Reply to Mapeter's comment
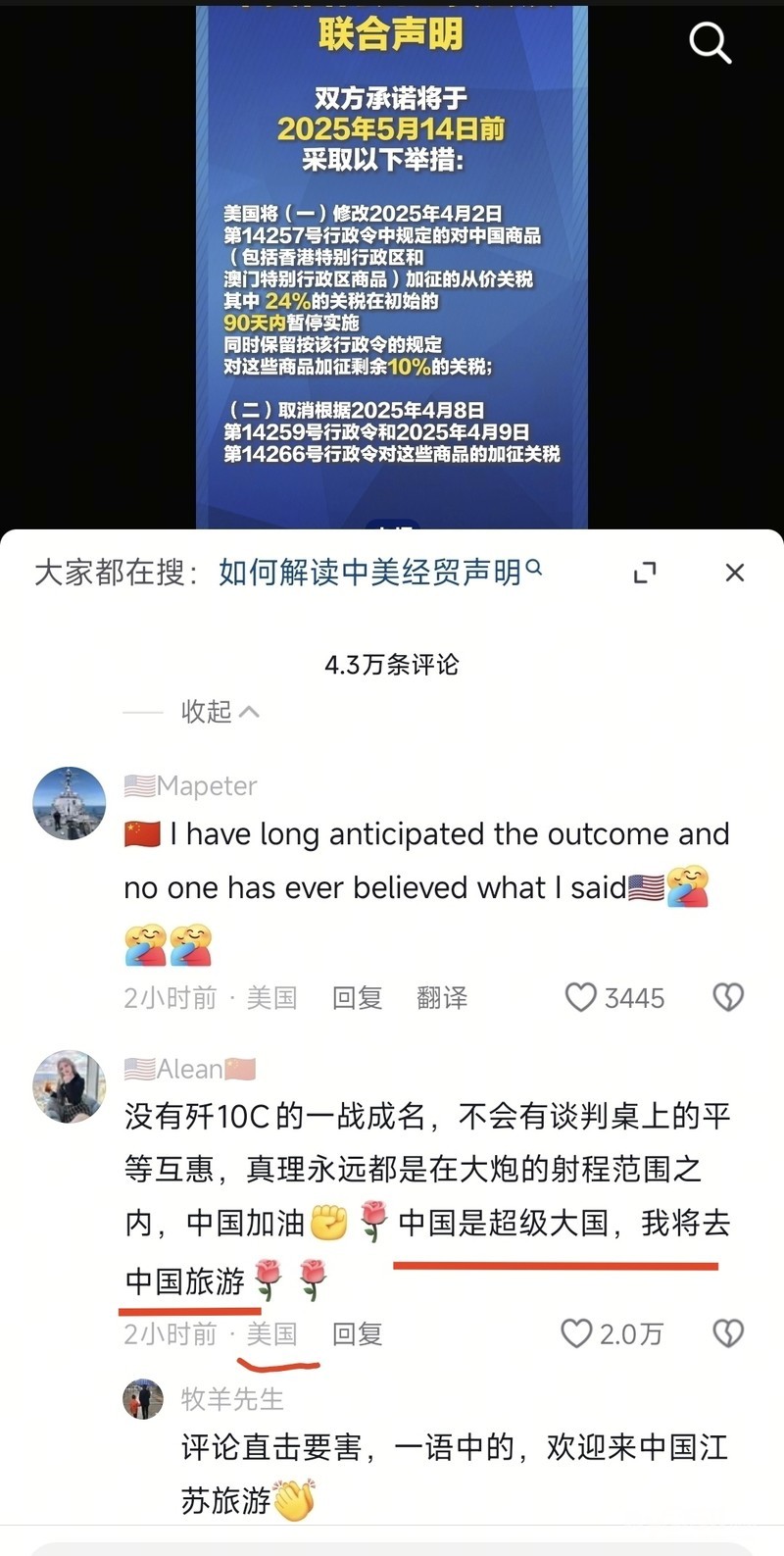This screenshot has width=784, height=1556. (x=357, y=998)
